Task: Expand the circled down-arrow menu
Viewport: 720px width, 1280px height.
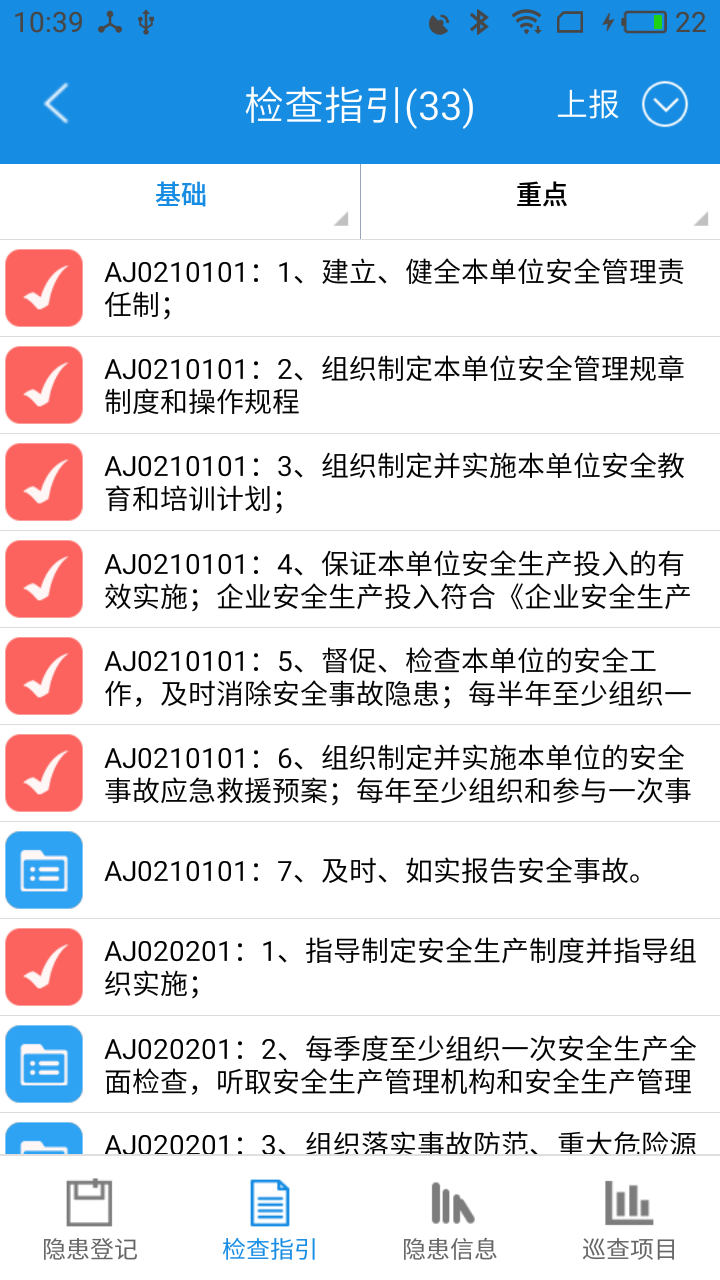Action: pos(665,105)
